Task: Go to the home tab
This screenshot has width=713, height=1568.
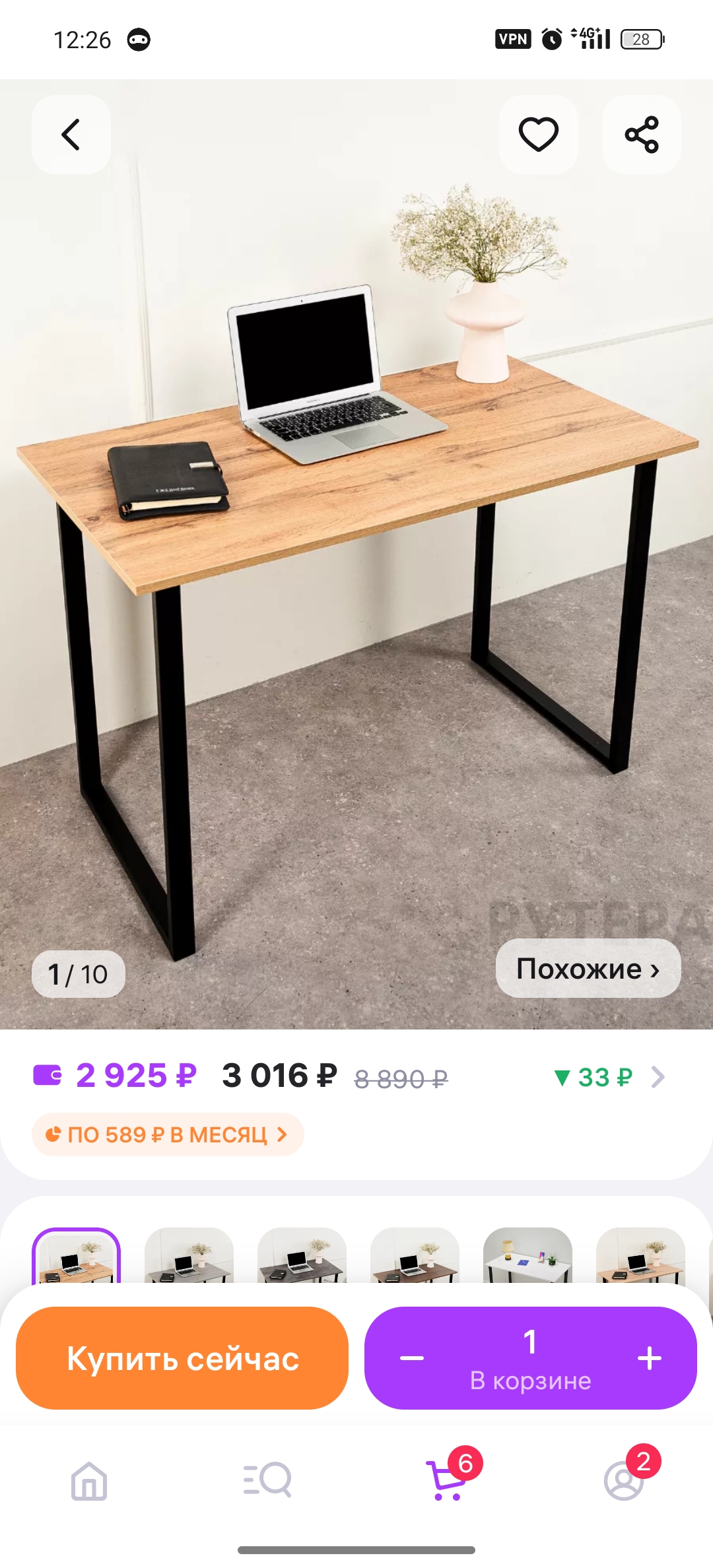Action: tap(89, 1481)
